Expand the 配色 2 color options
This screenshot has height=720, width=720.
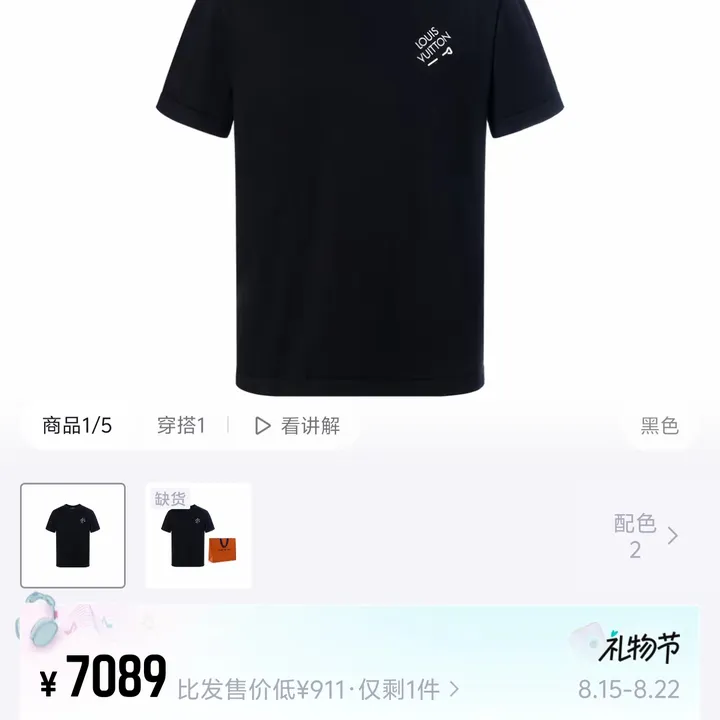645,536
